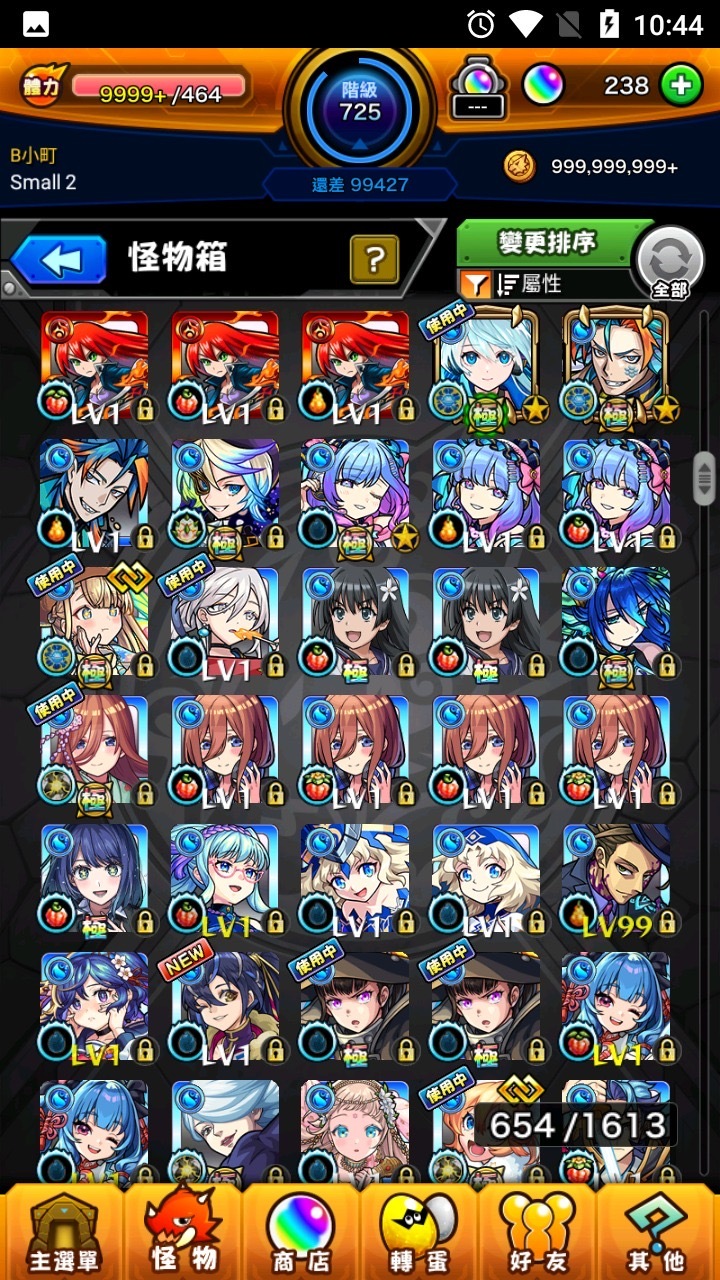Add orbs with the green plus
Image resolution: width=720 pixels, height=1280 pixels.
point(680,86)
